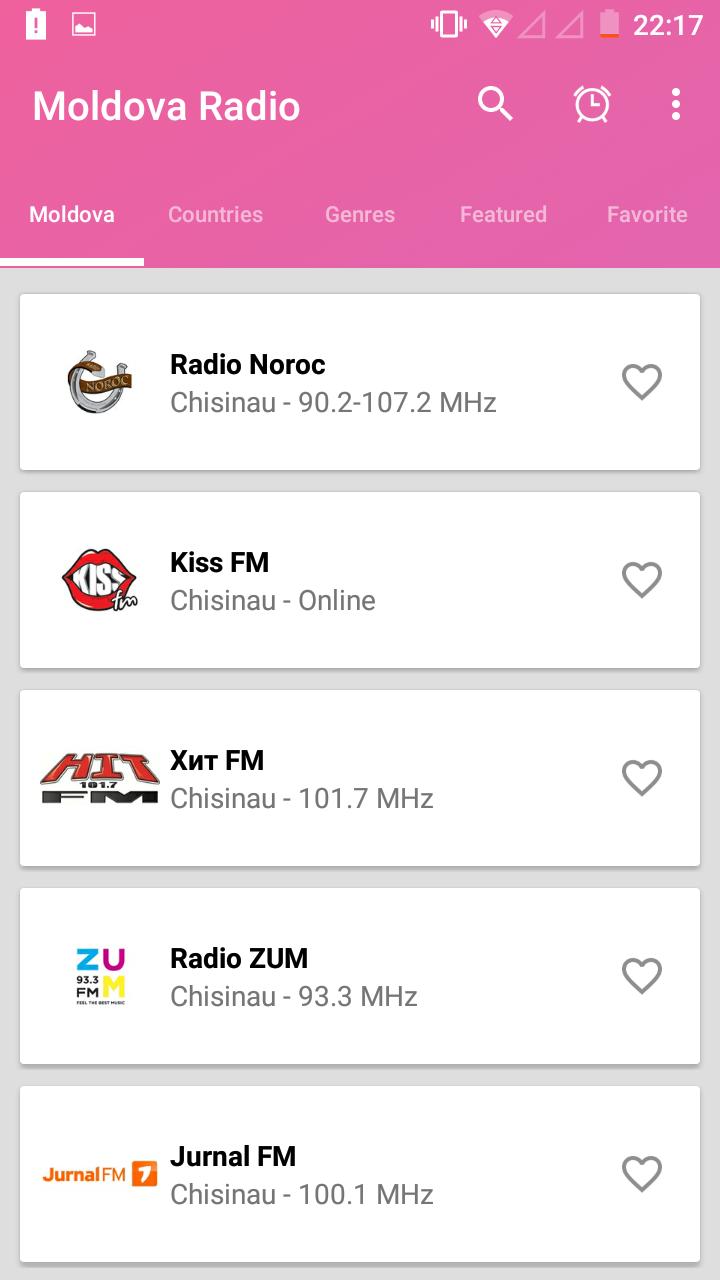Favorite Radio ZUM station
720x1280 pixels.
[x=642, y=976]
